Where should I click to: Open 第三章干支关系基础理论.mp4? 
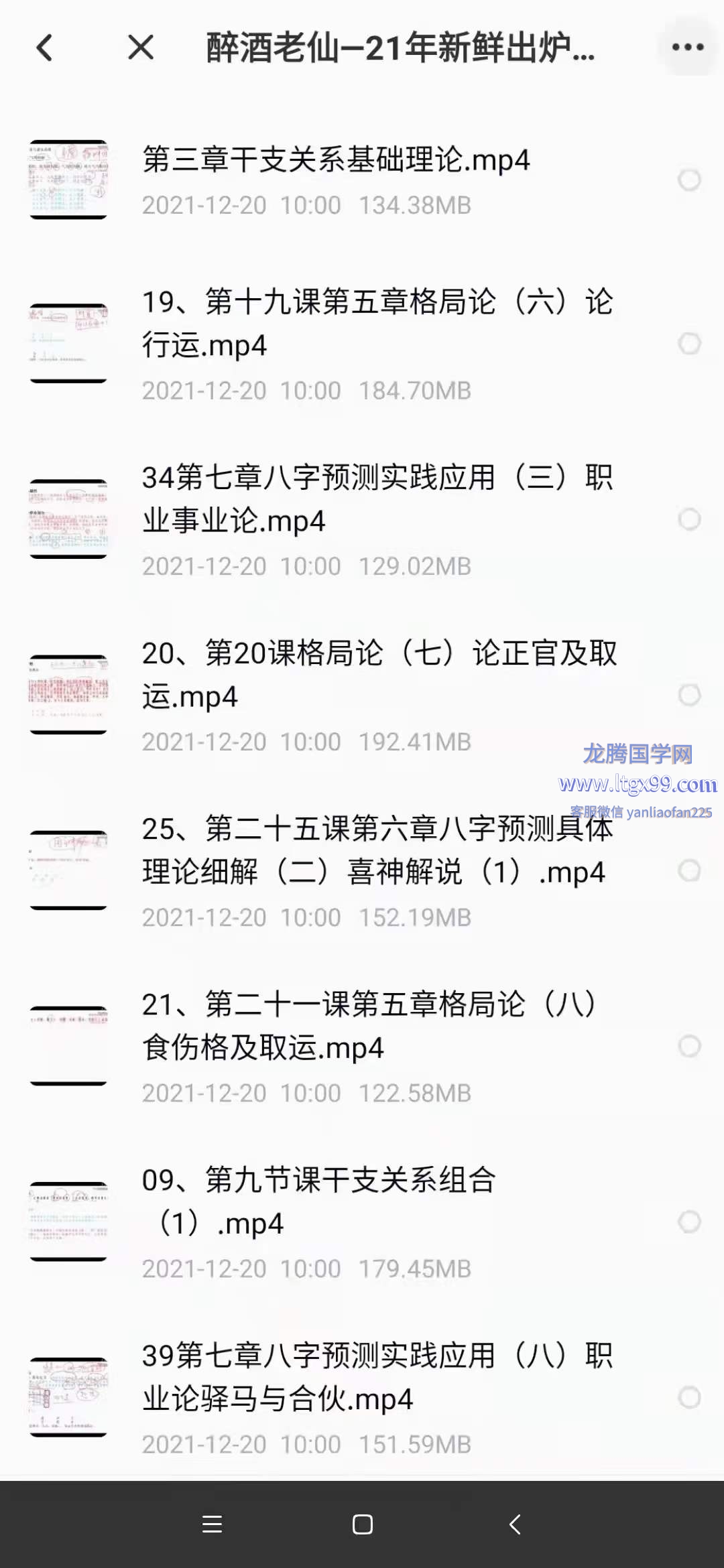coord(335,161)
